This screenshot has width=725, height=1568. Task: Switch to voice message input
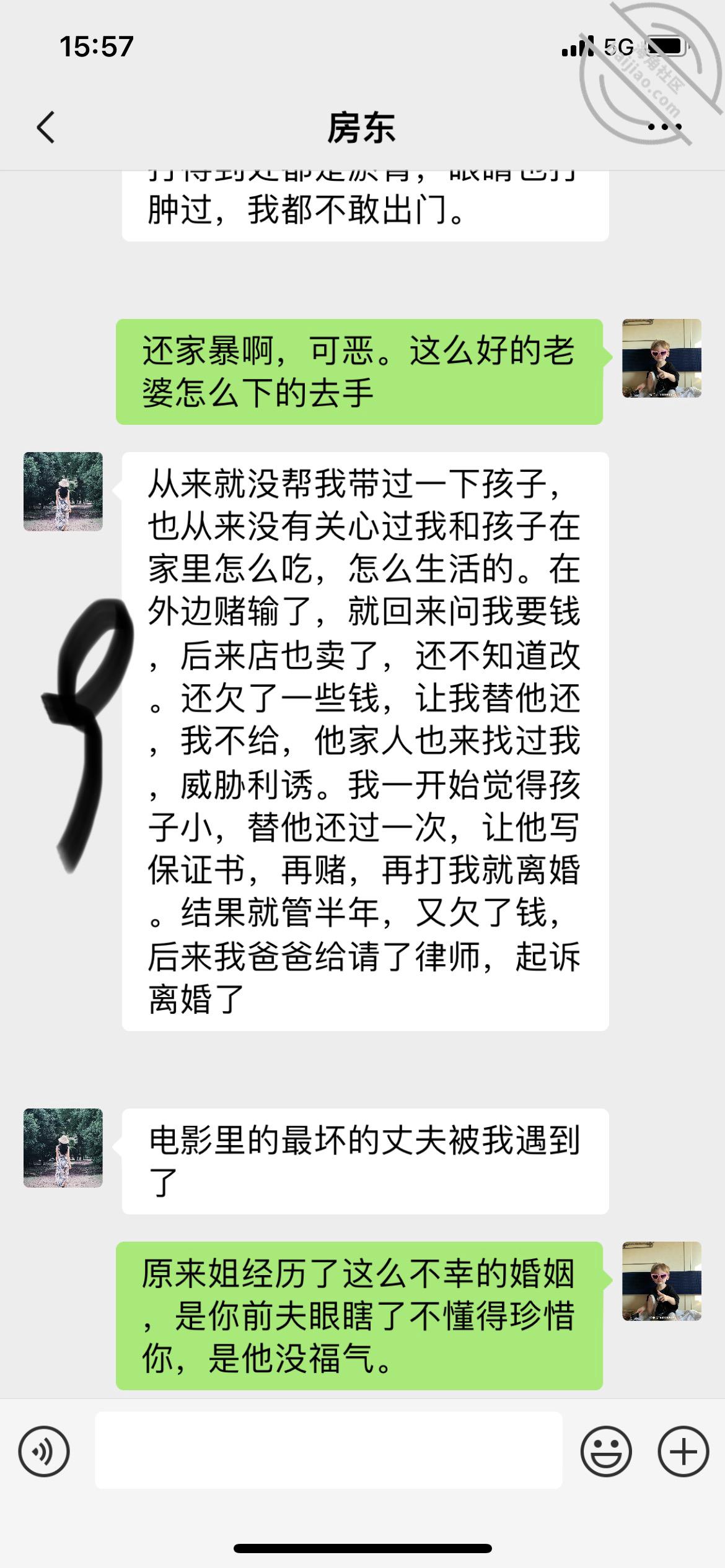(x=44, y=1452)
